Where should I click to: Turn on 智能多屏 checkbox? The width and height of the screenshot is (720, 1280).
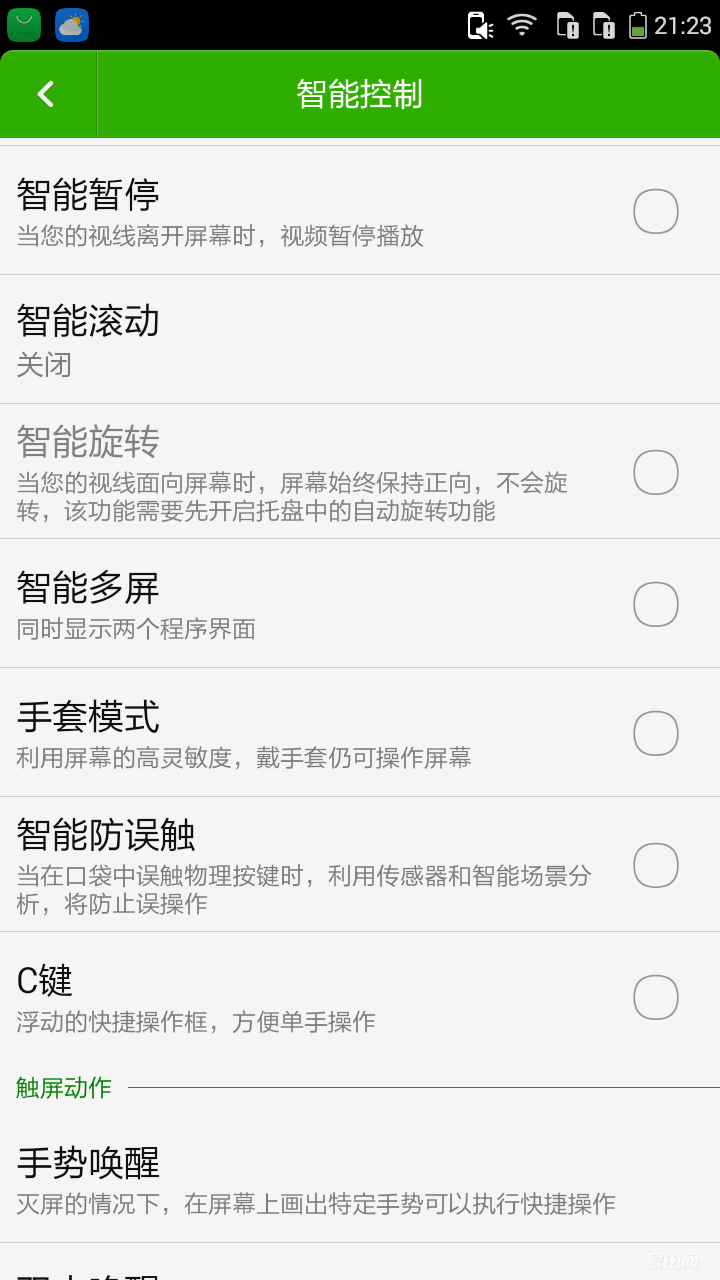tap(656, 604)
